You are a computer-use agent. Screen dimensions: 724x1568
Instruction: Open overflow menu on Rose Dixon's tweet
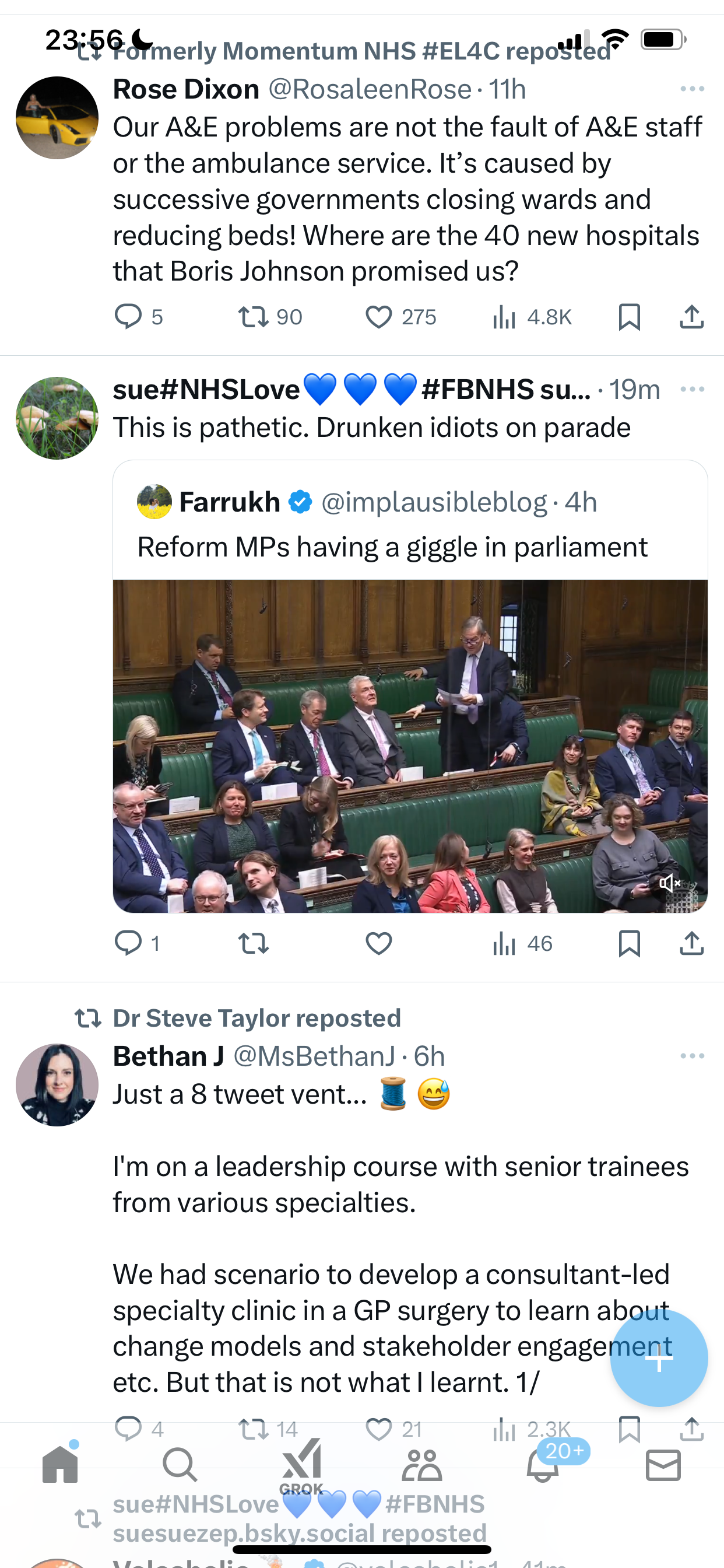pos(693,89)
